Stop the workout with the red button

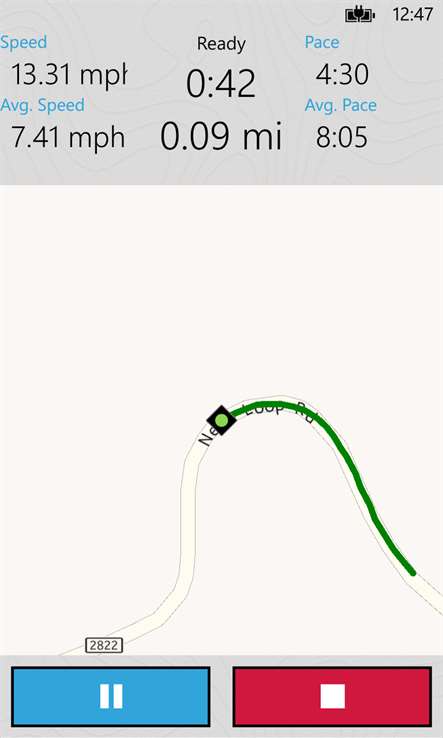coord(332,696)
